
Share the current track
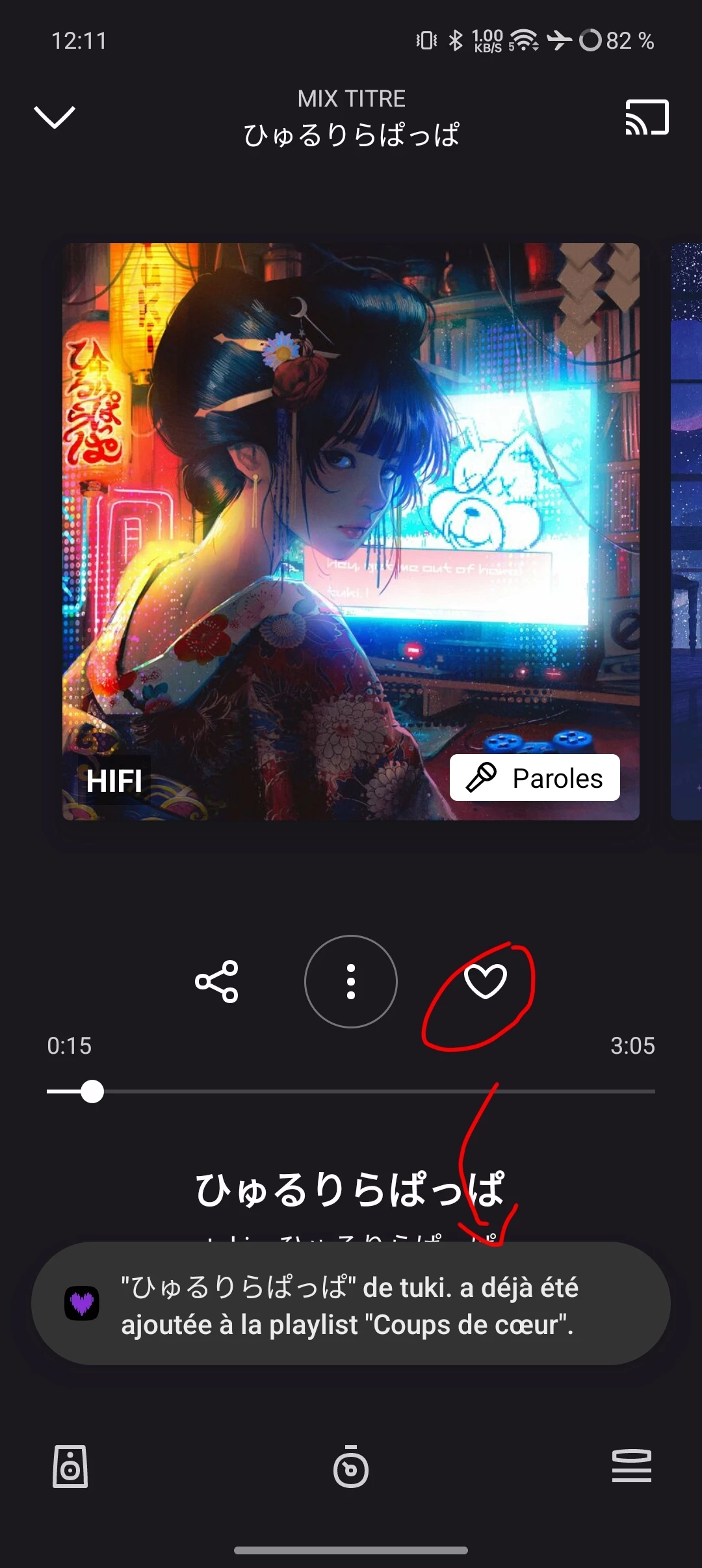217,981
